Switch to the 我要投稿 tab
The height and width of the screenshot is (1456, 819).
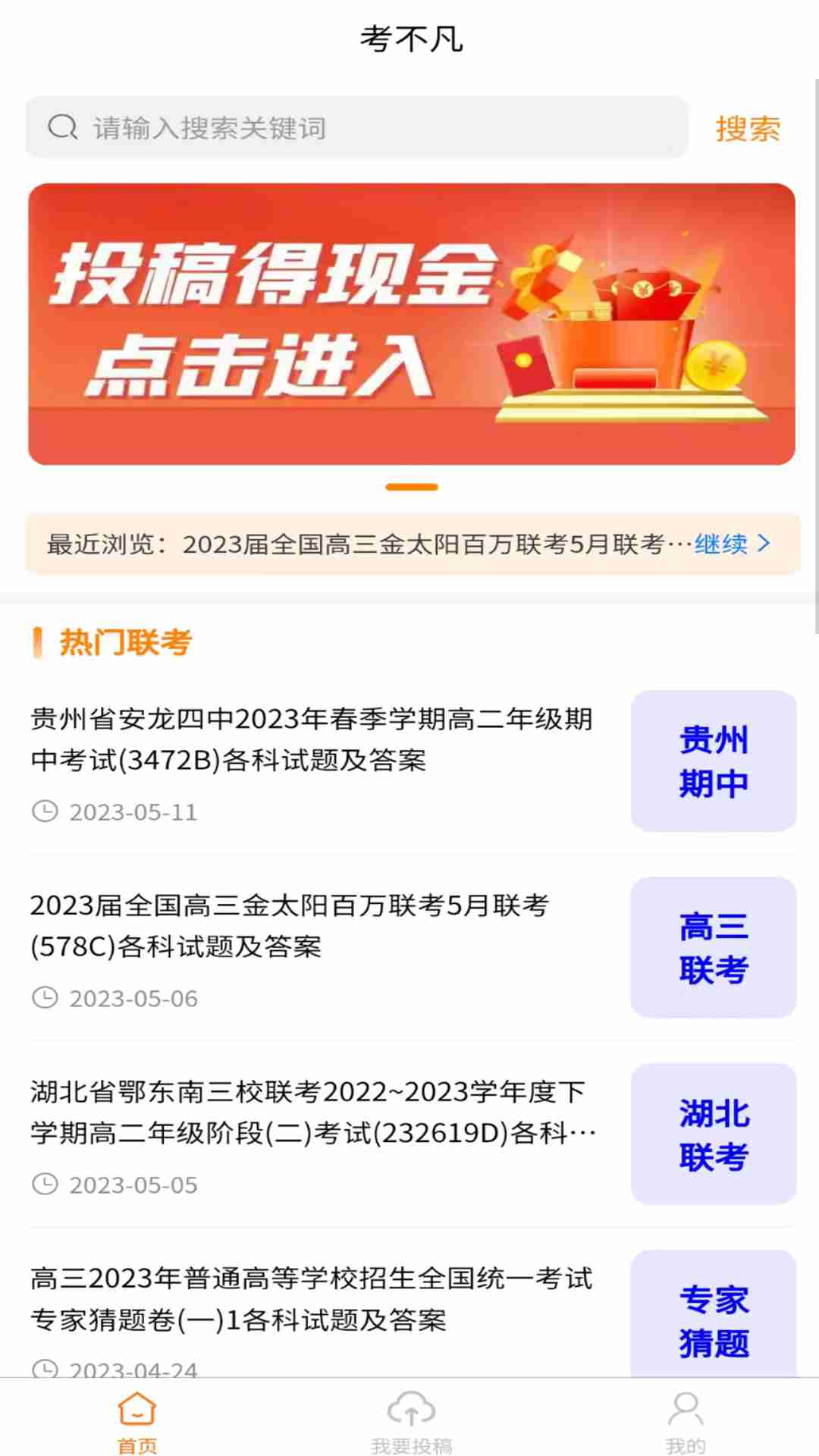[x=411, y=1420]
